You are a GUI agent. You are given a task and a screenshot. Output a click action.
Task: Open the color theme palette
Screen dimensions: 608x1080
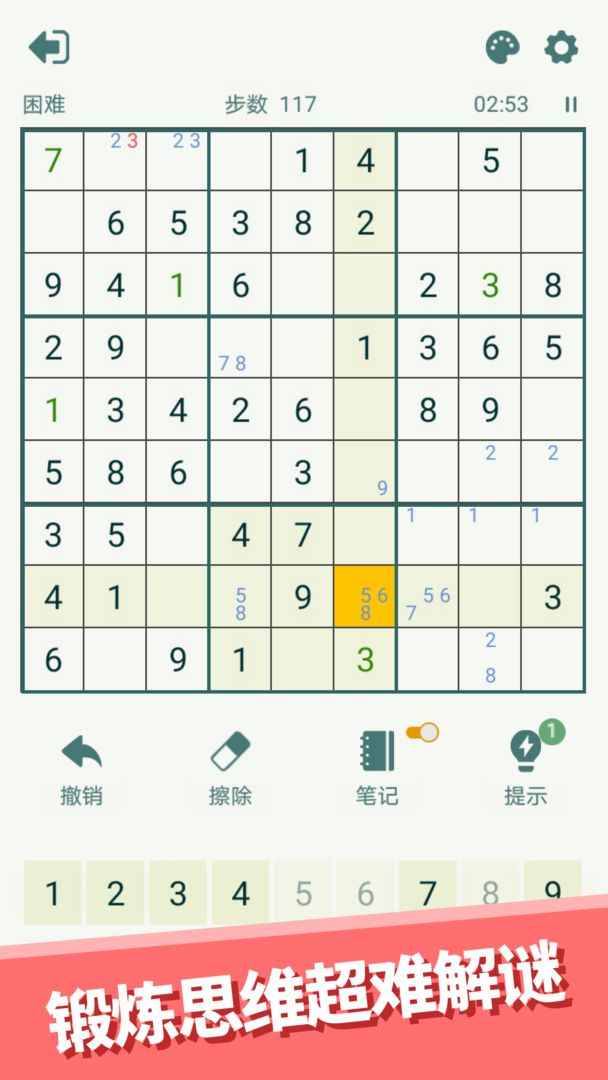503,47
